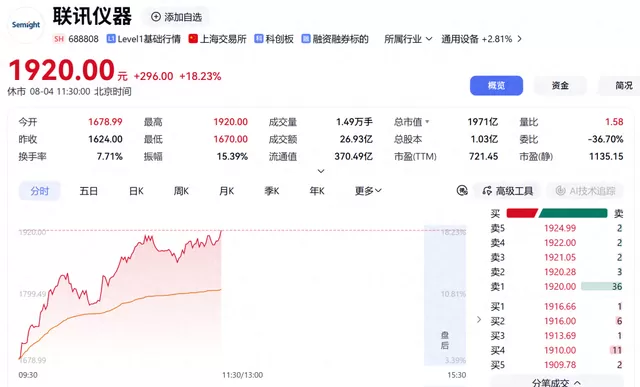Open 高级工具 advanced tools
The width and height of the screenshot is (640, 387).
(x=507, y=191)
